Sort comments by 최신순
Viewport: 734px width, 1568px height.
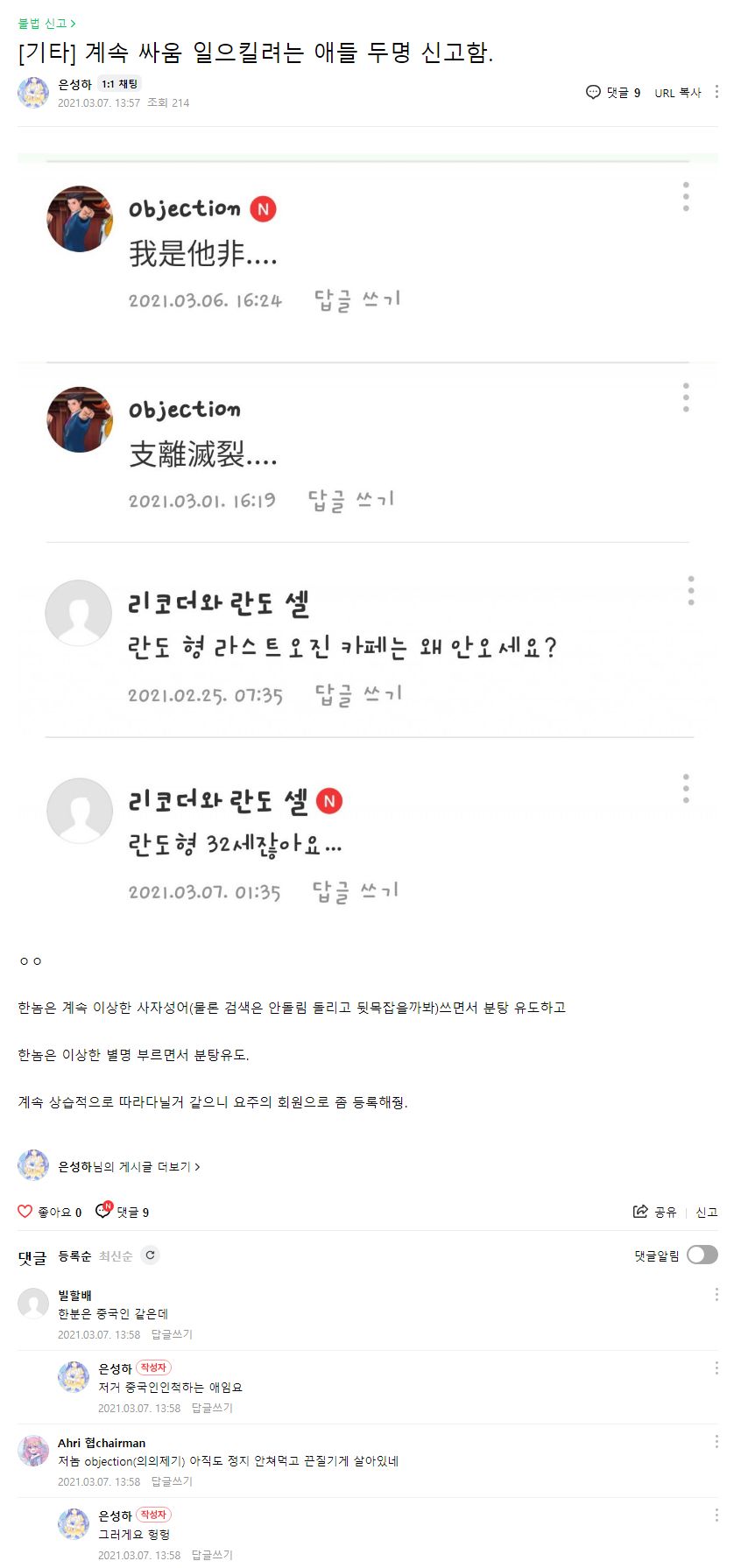point(116,1256)
